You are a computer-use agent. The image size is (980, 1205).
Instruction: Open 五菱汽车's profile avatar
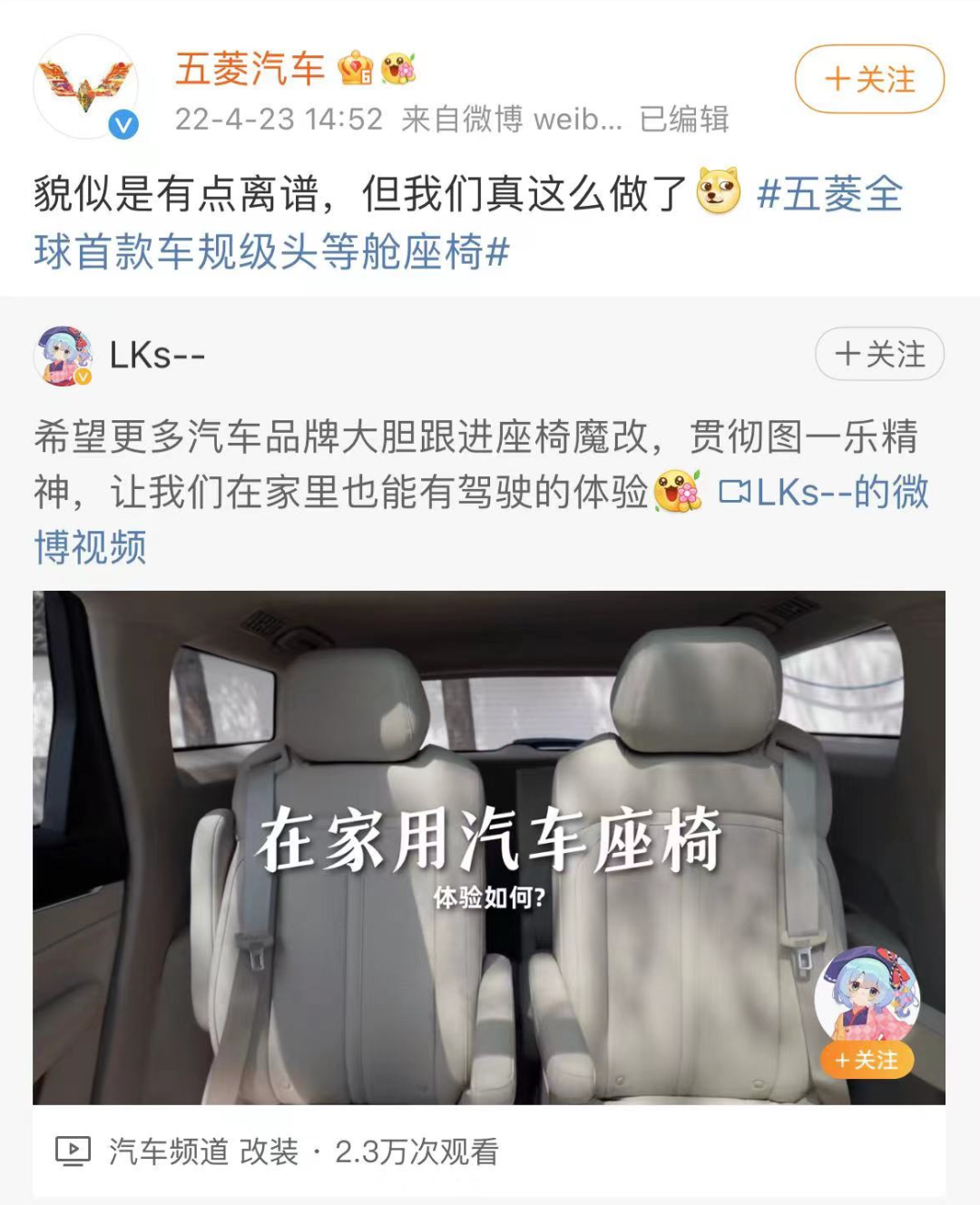[x=86, y=87]
